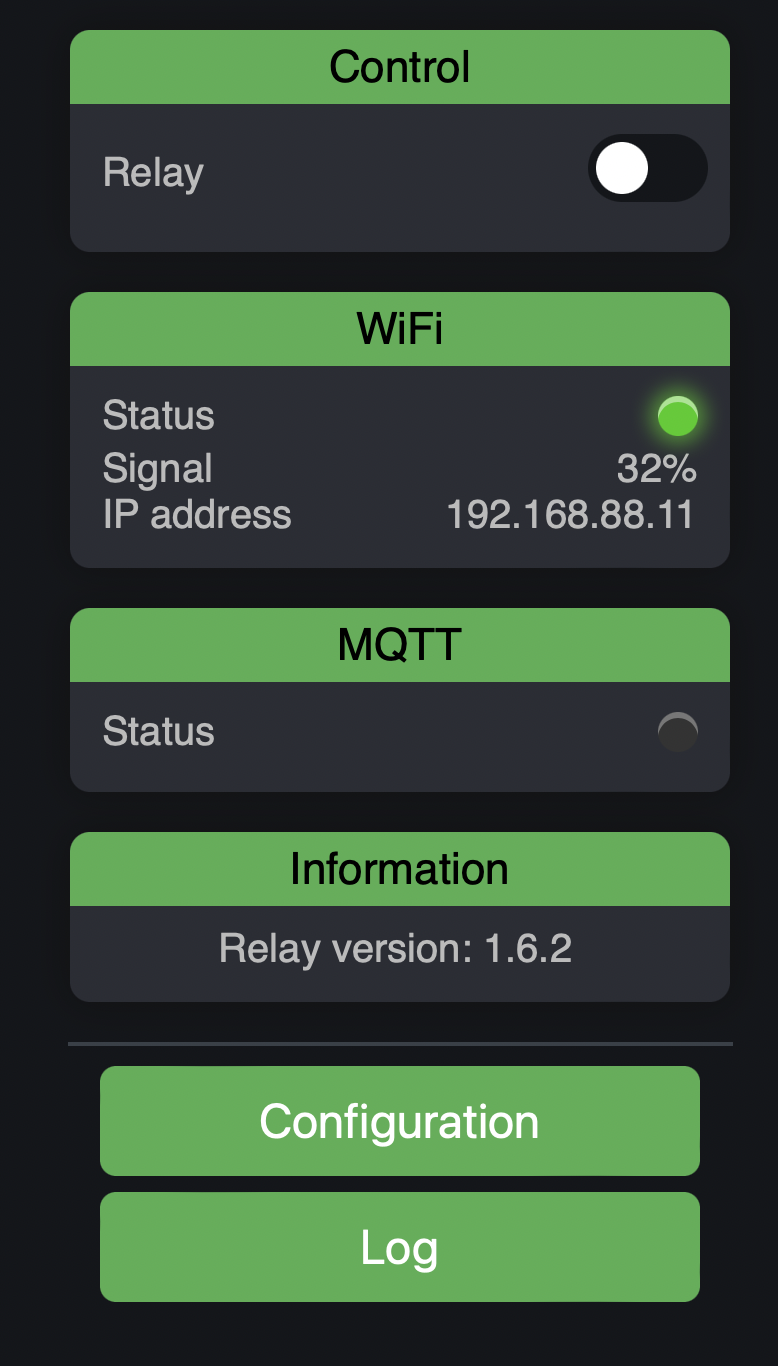Toggle the Relay switch on

(x=648, y=168)
